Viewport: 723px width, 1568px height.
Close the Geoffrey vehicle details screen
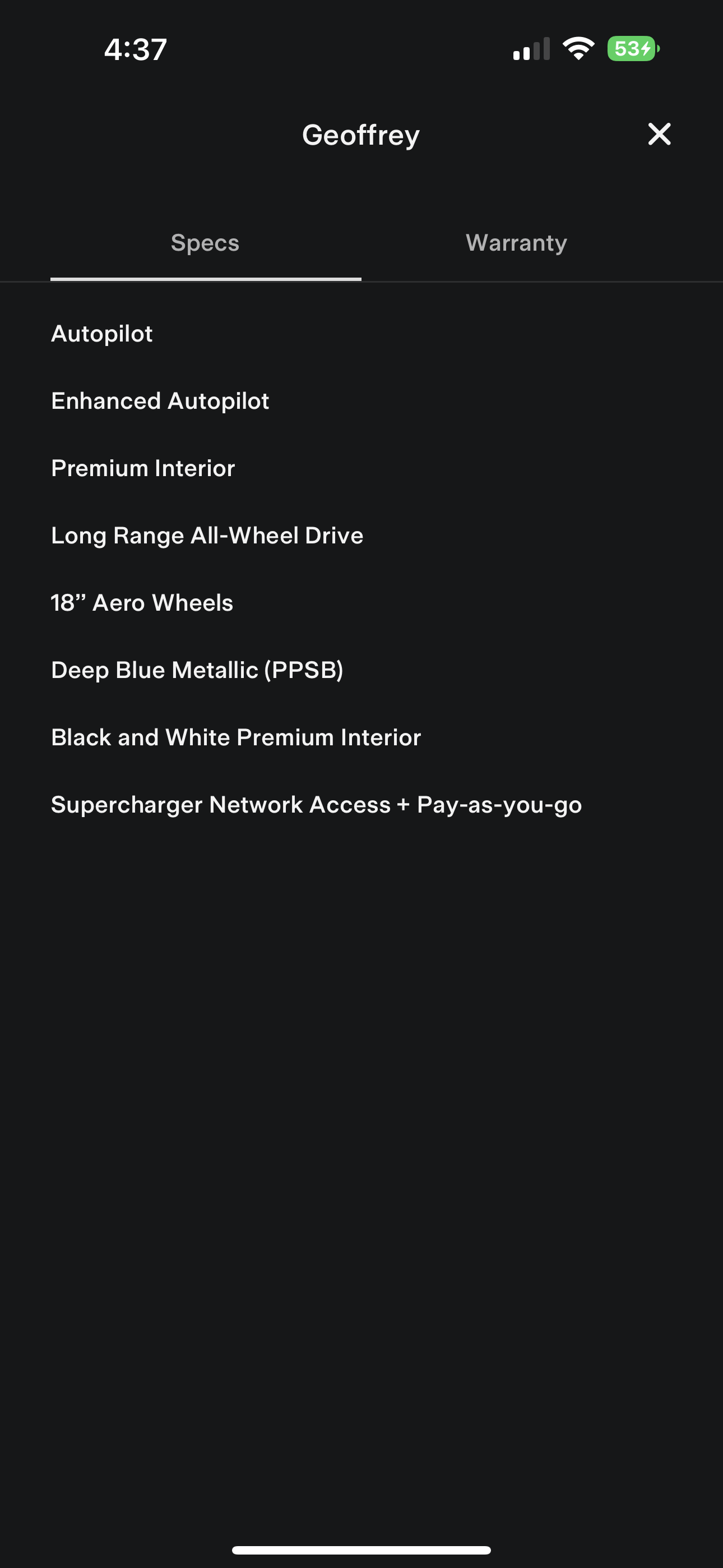click(x=659, y=134)
